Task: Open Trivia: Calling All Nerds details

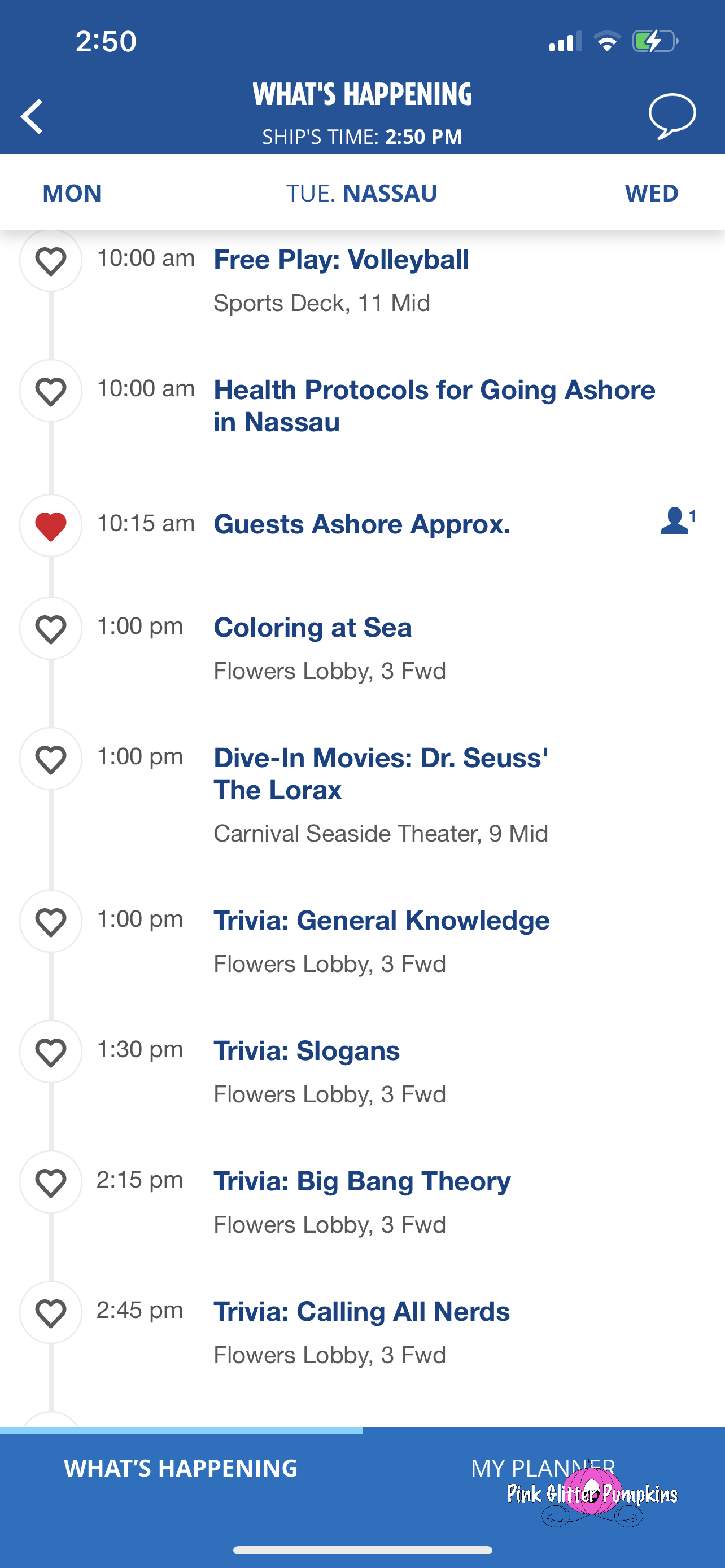Action: (361, 1312)
